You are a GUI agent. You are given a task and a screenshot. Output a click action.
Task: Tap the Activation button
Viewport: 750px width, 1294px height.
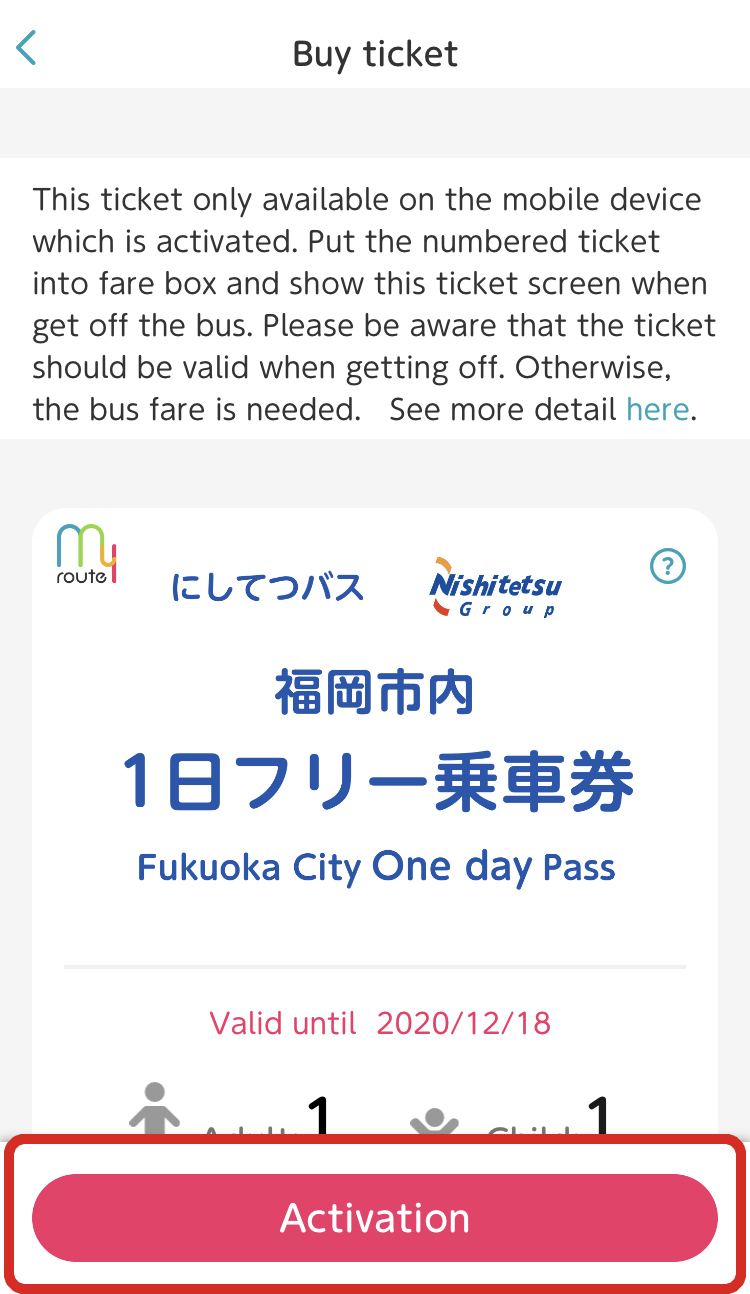point(375,1217)
